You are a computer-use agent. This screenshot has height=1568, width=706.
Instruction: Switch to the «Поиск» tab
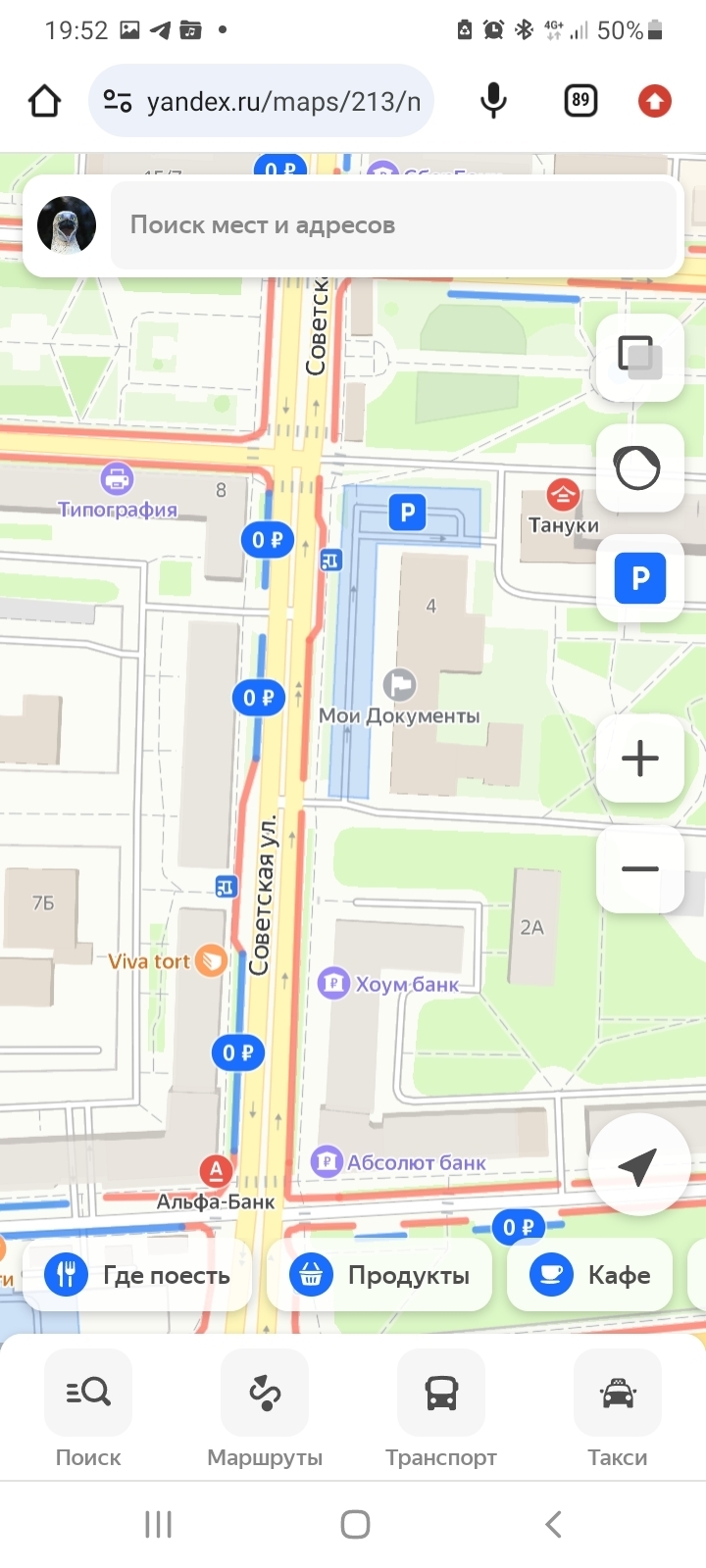(88, 1409)
